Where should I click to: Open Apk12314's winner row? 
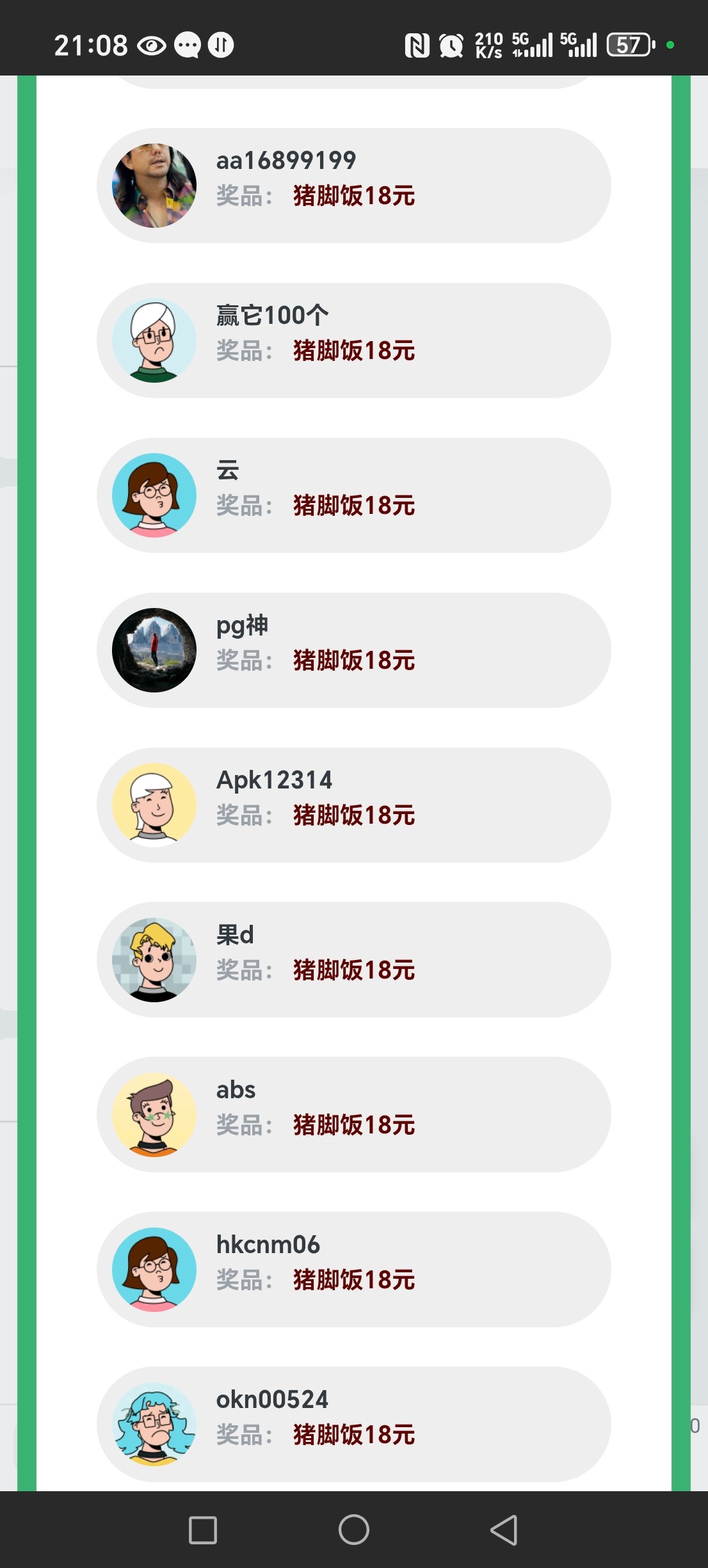(x=353, y=805)
